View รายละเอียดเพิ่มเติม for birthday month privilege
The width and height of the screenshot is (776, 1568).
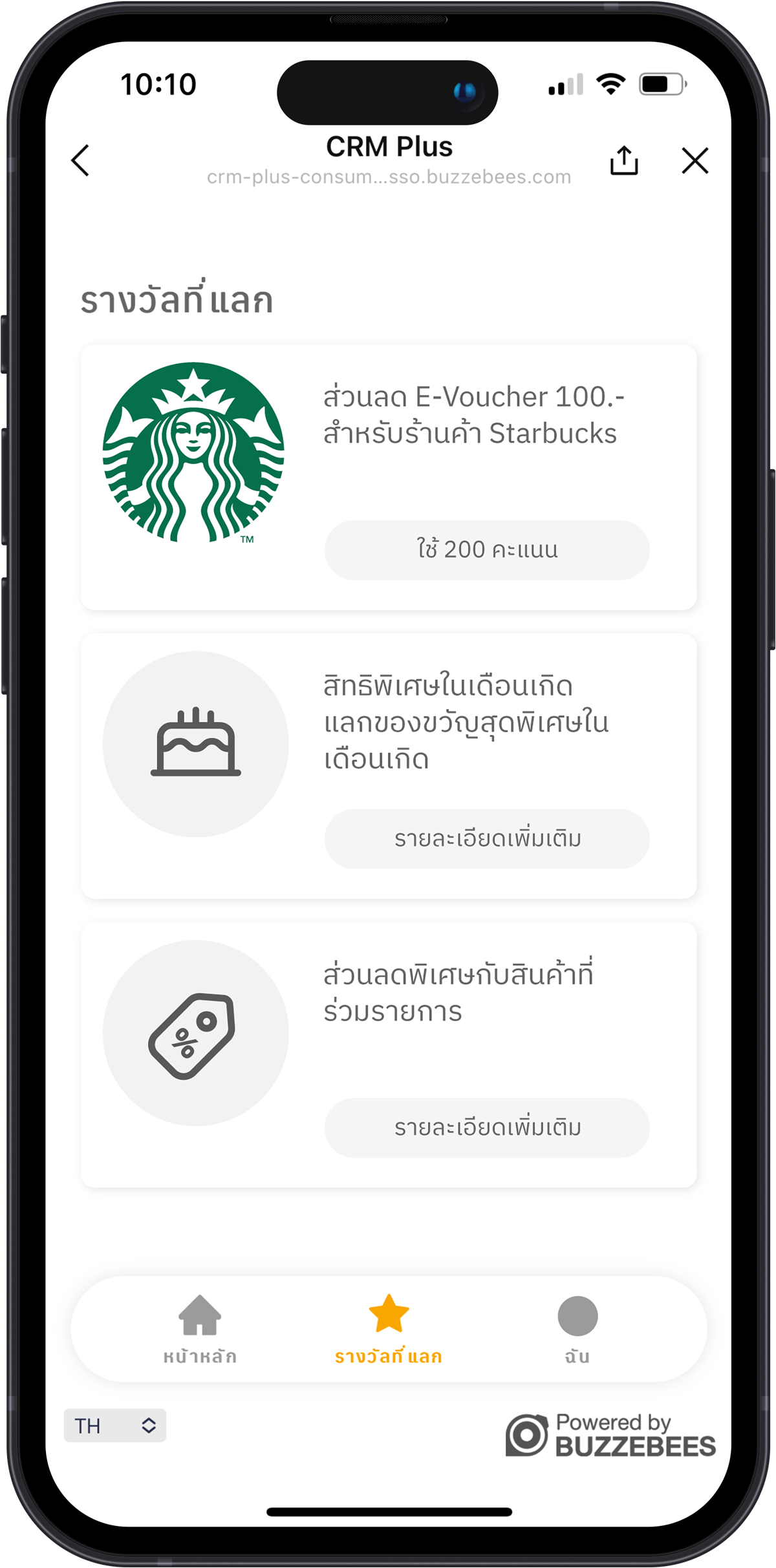click(x=487, y=839)
